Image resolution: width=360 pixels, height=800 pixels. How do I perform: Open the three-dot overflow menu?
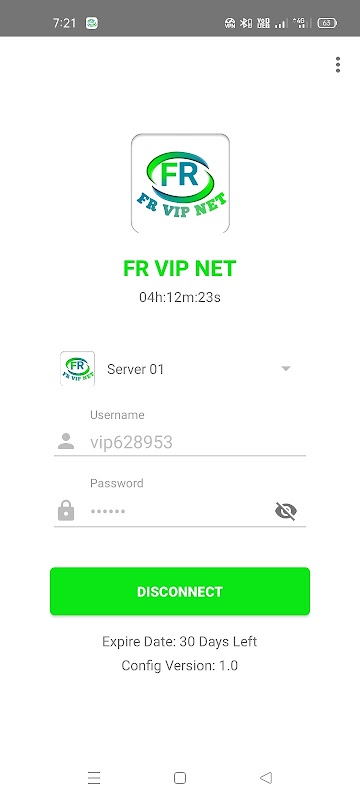click(x=338, y=65)
